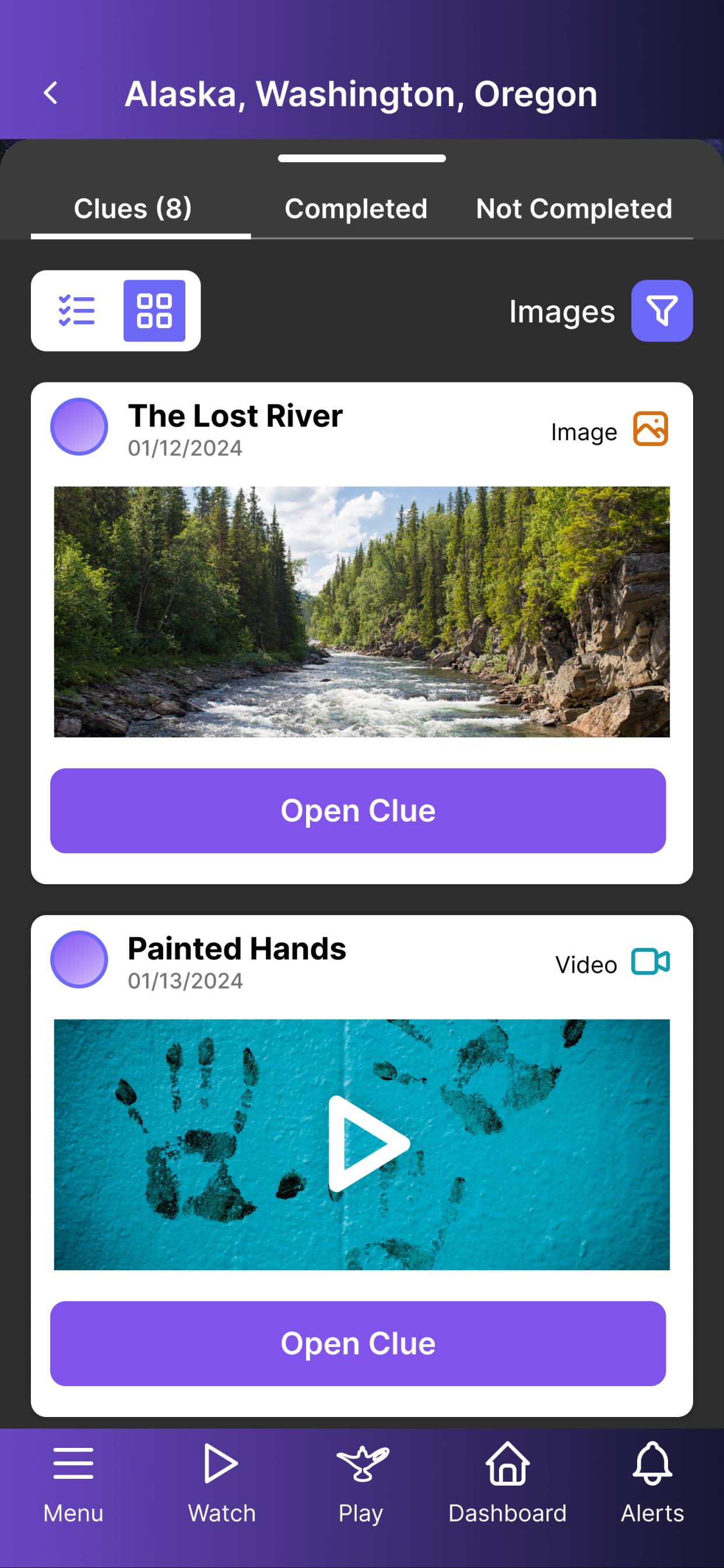The image size is (724, 1568).
Task: Select the grid view layout
Action: tap(154, 311)
